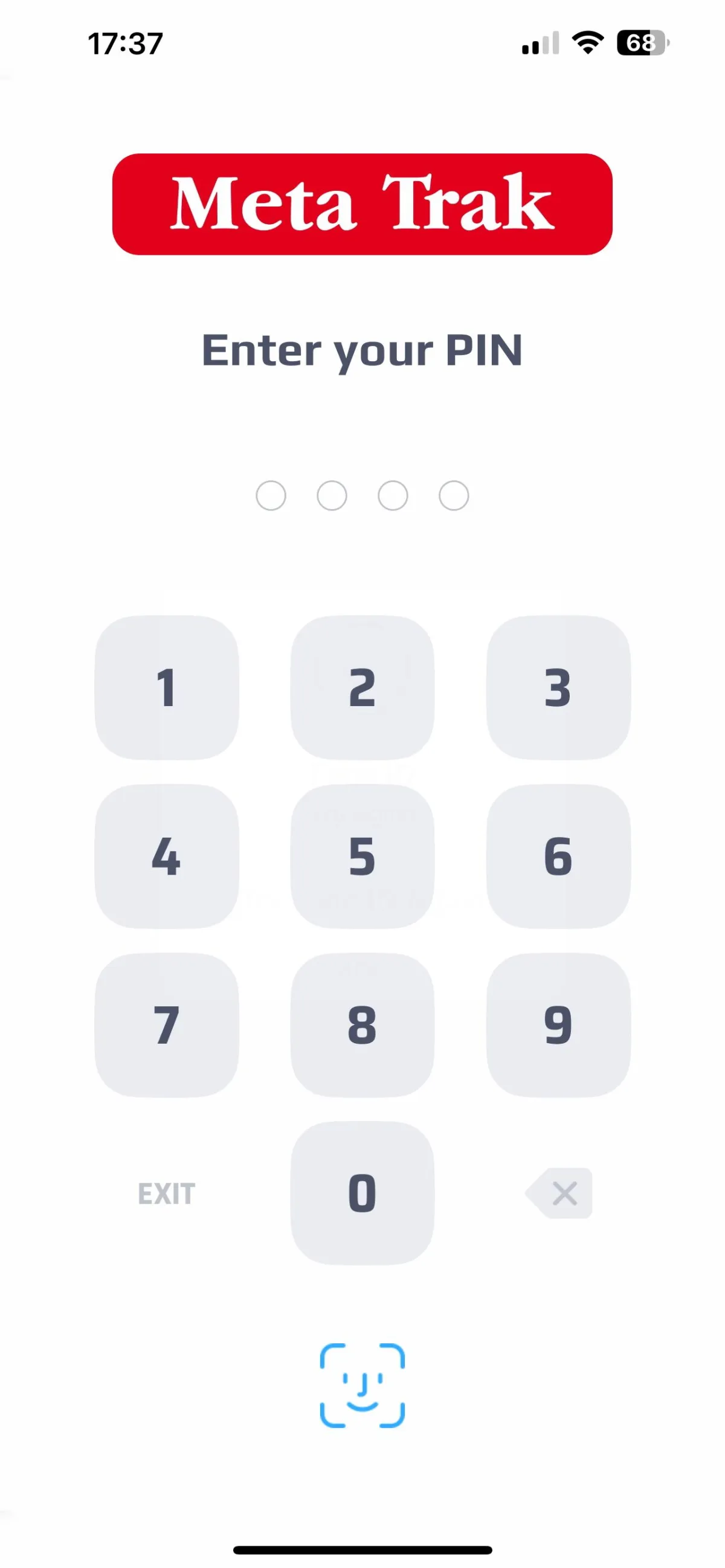Unlock with Face ID

tap(362, 1385)
